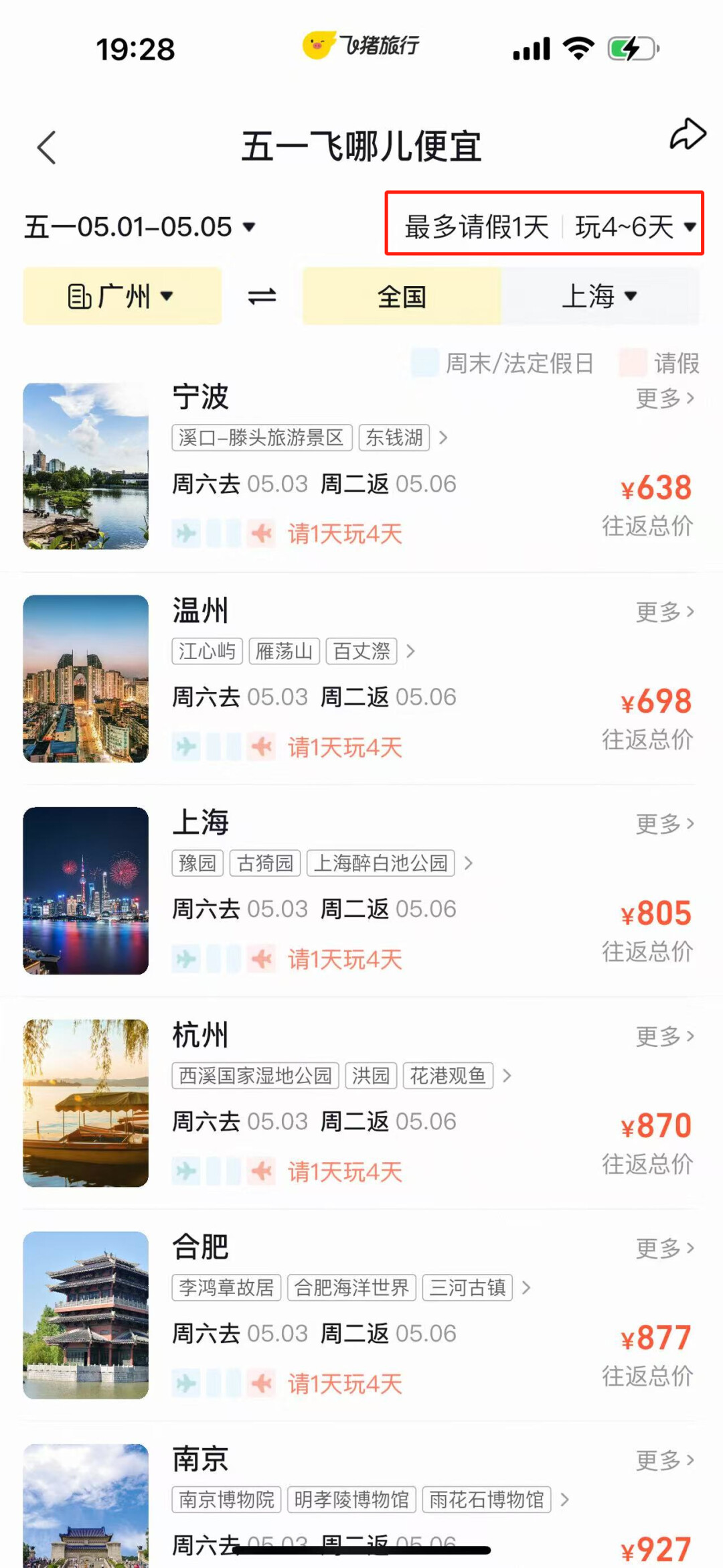This screenshot has height=1568, width=723.
Task: Swap departure and destination cities
Action: pyautogui.click(x=262, y=296)
